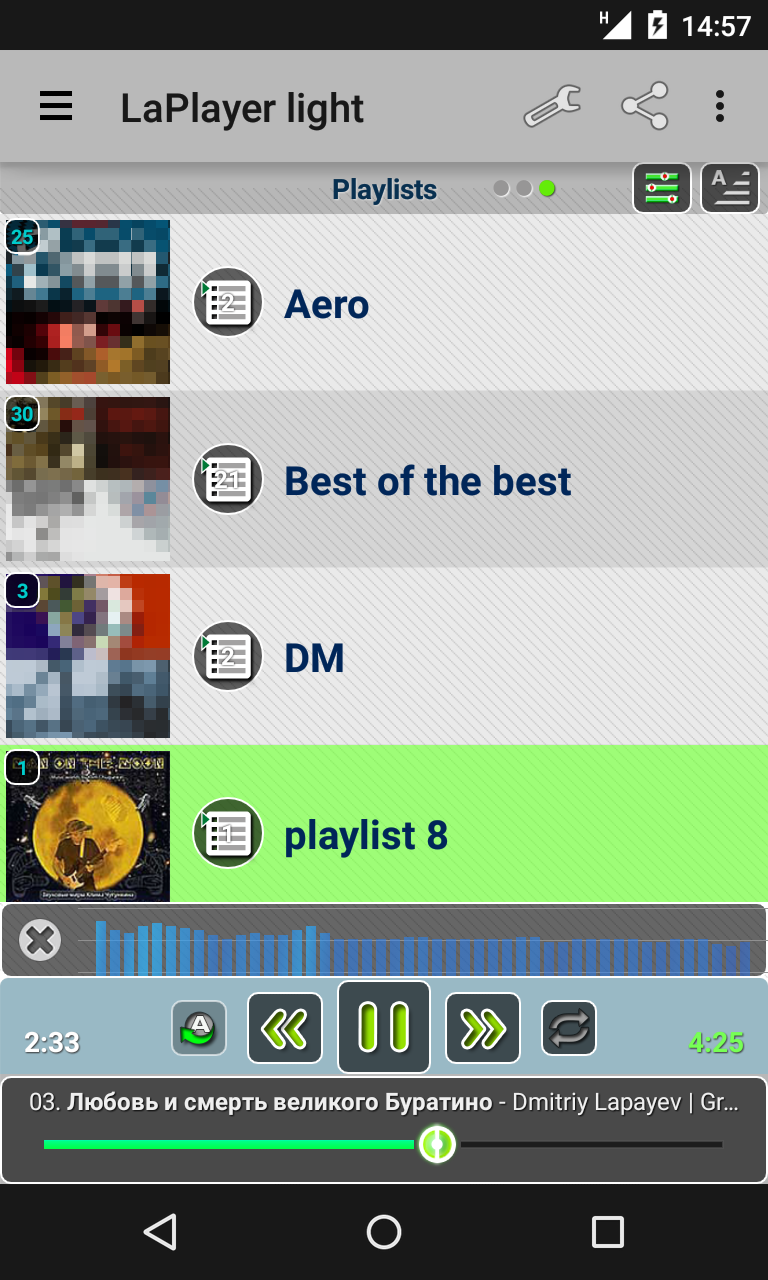Close the visualizer with the X button
Image resolution: width=768 pixels, height=1280 pixels.
tap(40, 940)
